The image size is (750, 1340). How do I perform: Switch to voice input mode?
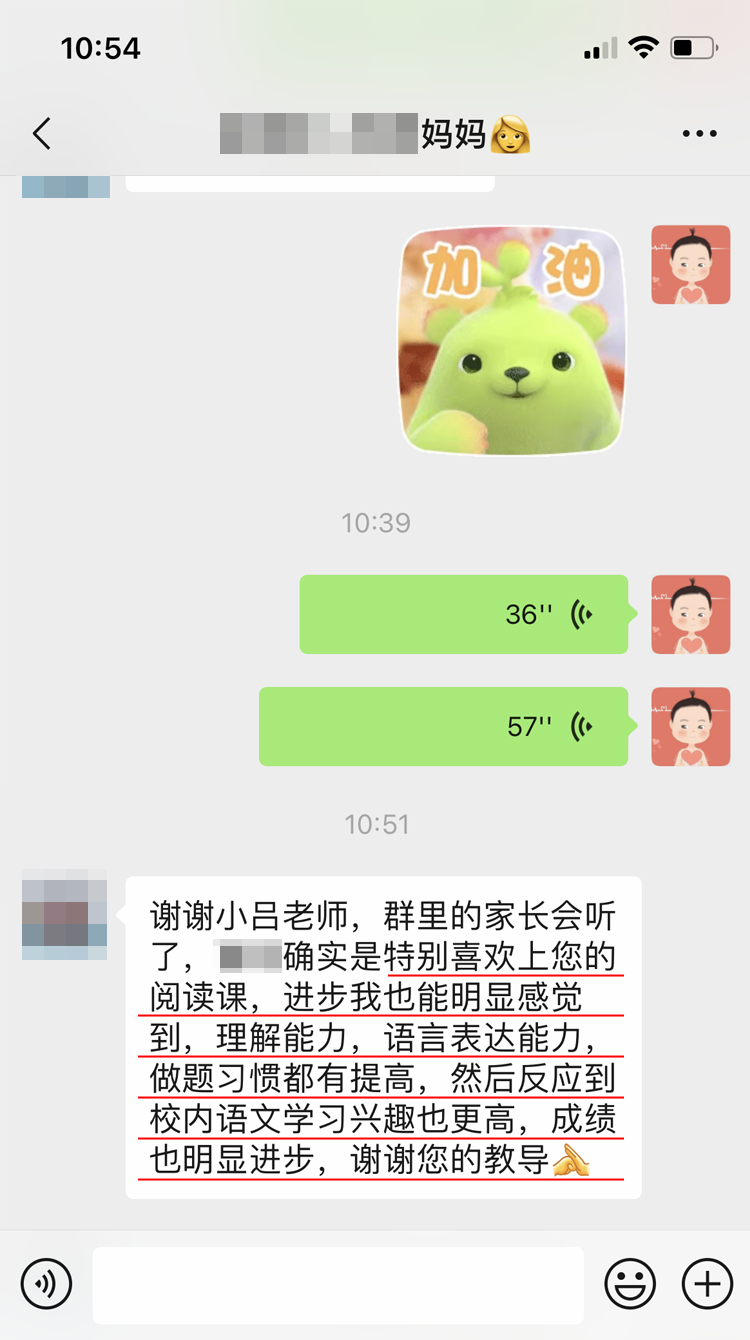tap(46, 1283)
